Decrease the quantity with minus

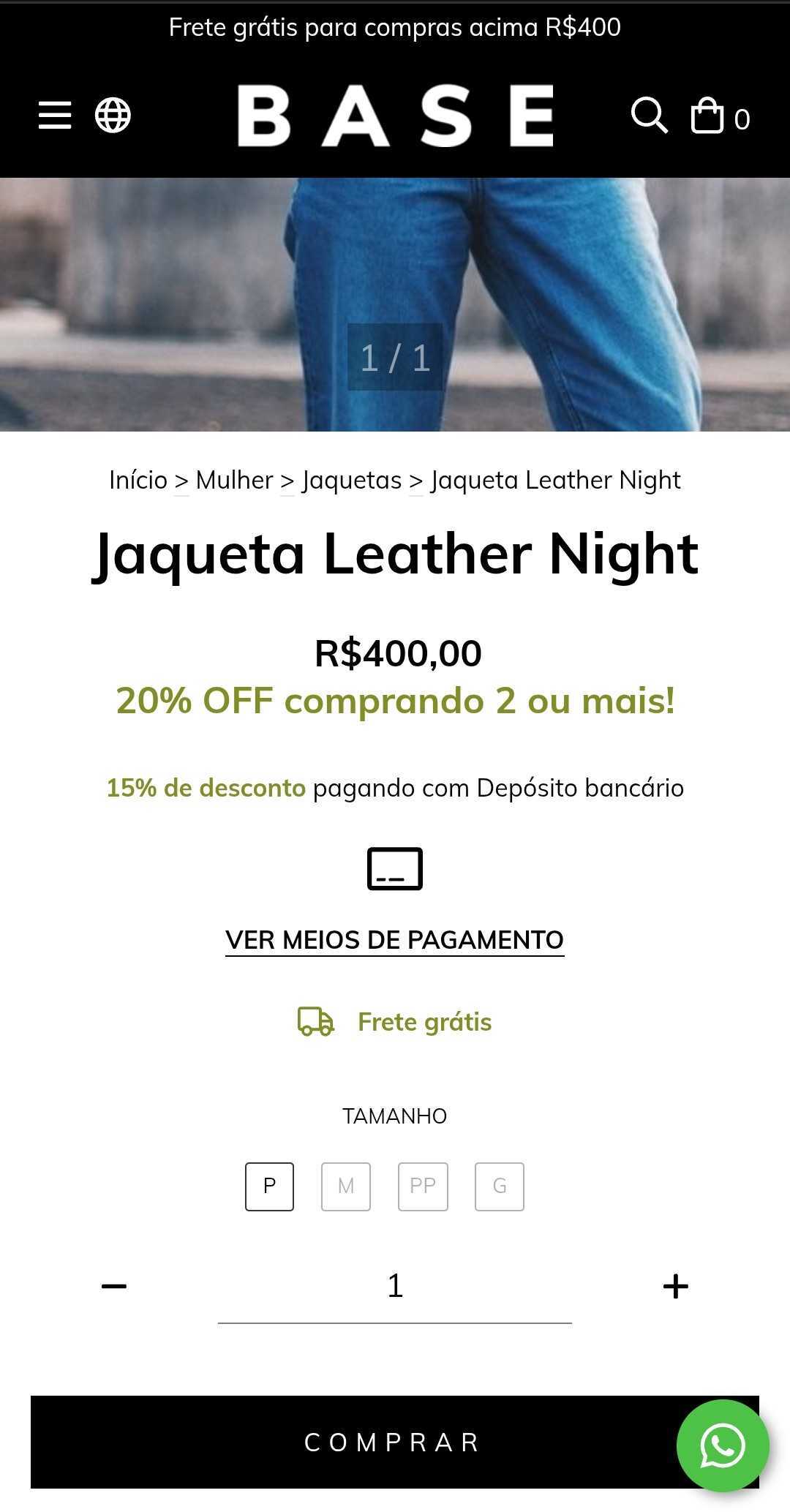pyautogui.click(x=114, y=1286)
